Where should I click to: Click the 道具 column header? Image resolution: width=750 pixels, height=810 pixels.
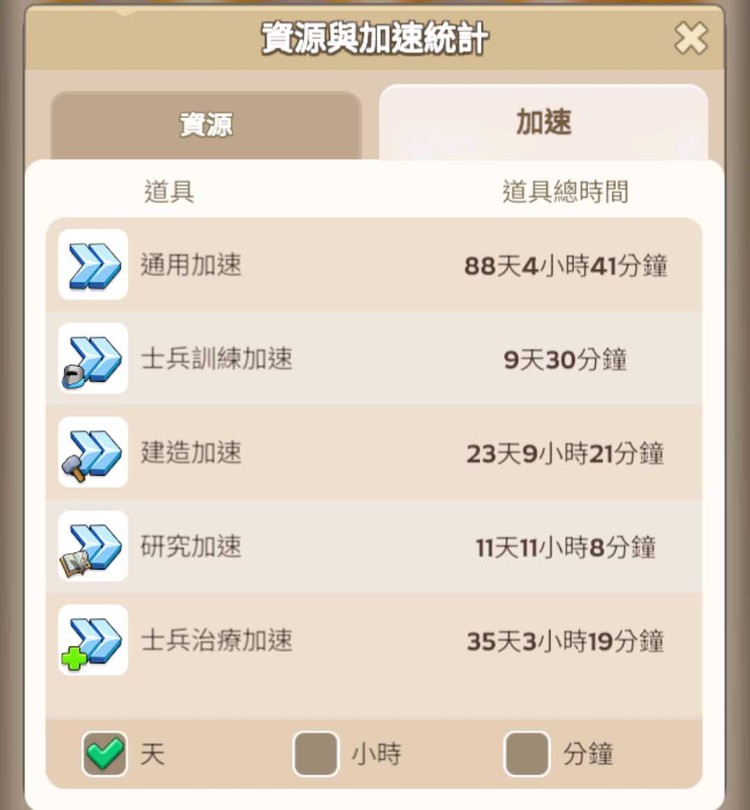click(168, 192)
